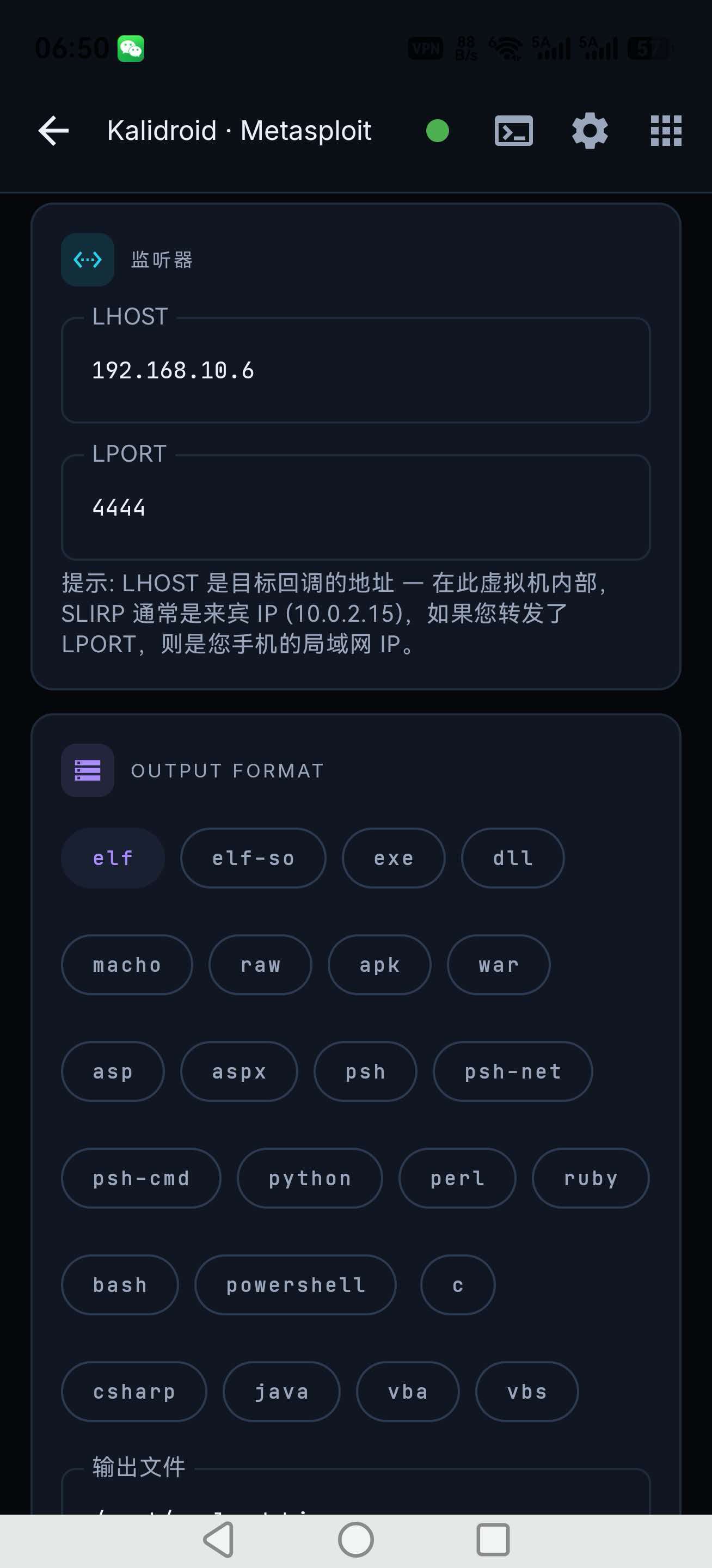Pick the aspx output format

coord(239,1071)
